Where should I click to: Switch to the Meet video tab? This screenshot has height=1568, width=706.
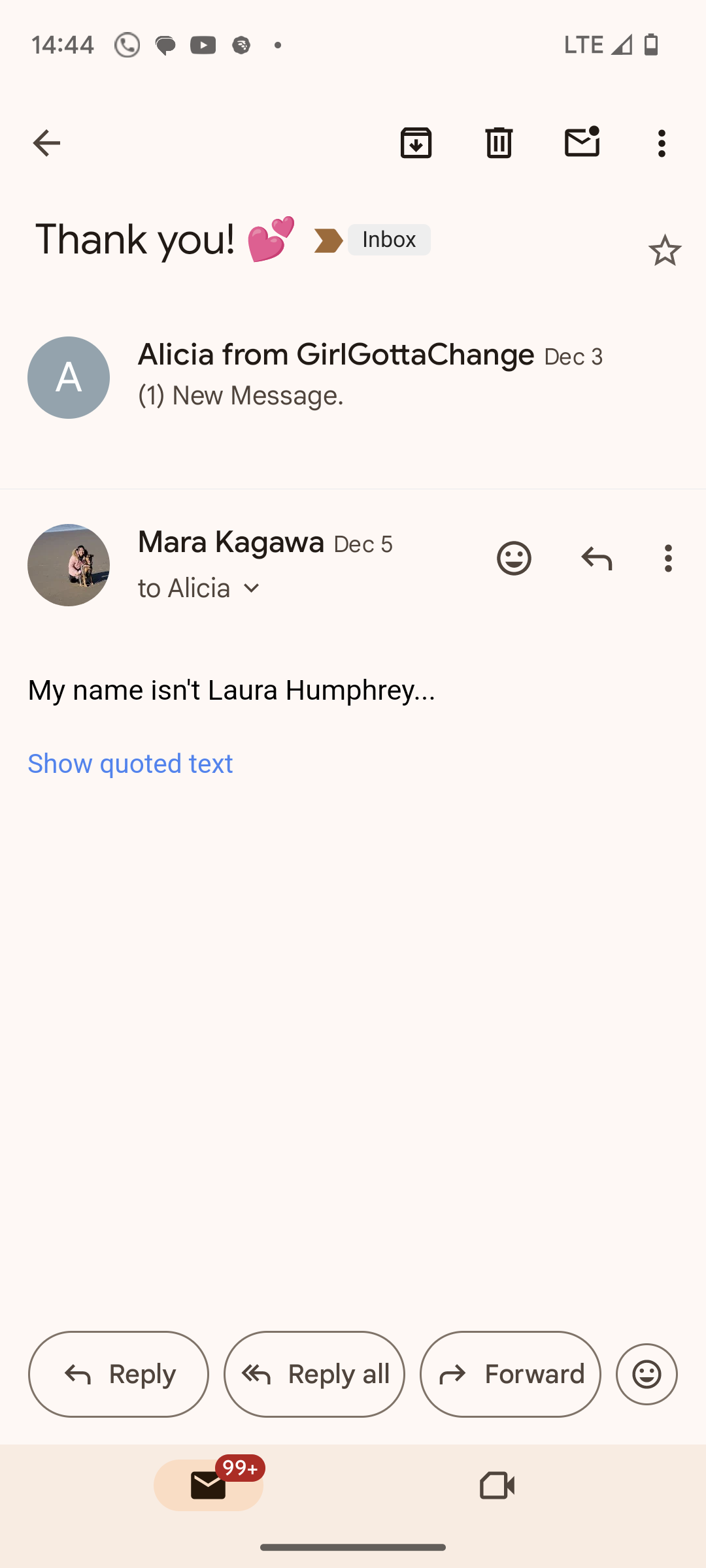coord(497,1485)
